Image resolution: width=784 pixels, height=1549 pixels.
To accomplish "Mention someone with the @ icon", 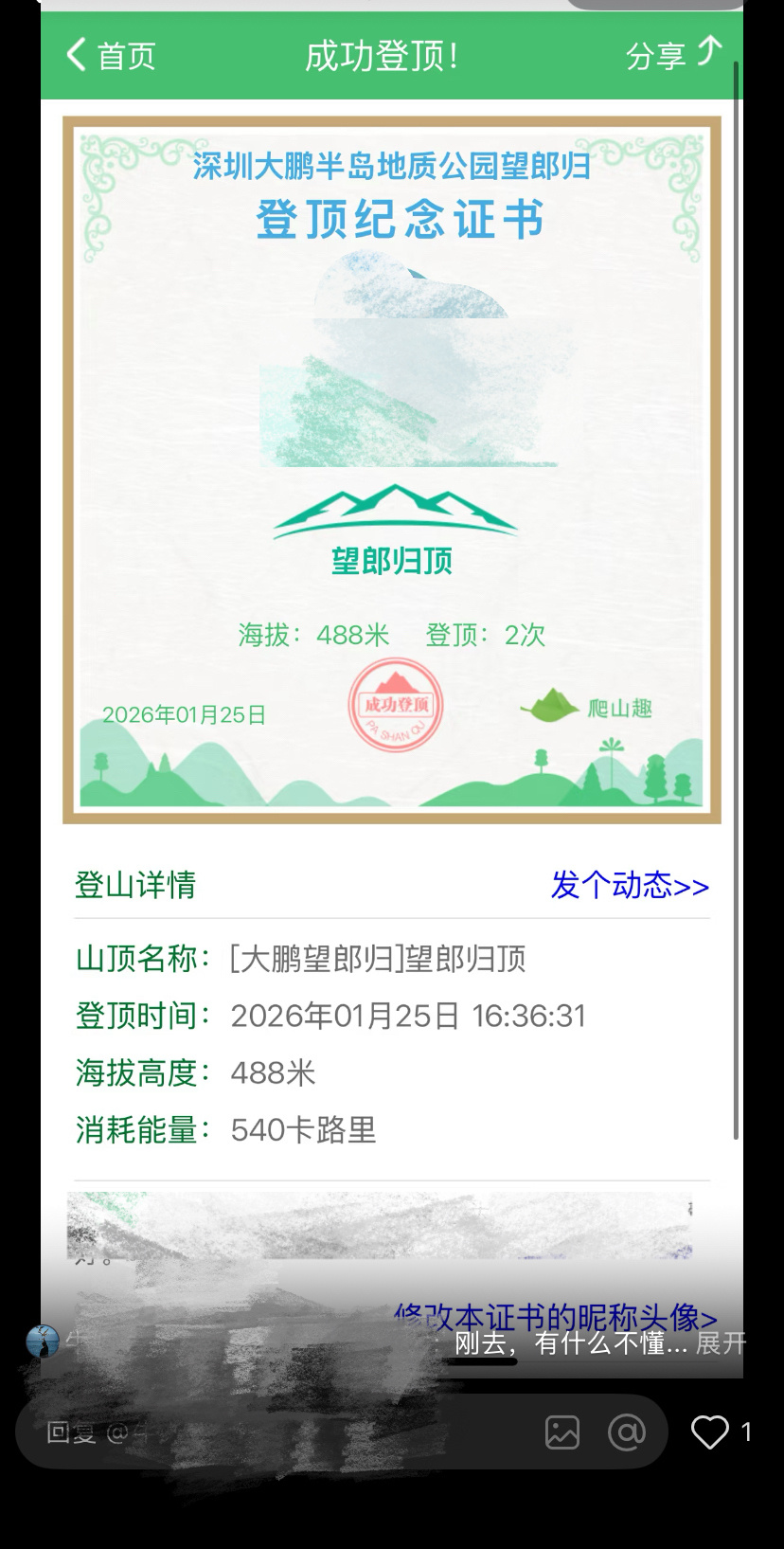I will (x=626, y=1432).
